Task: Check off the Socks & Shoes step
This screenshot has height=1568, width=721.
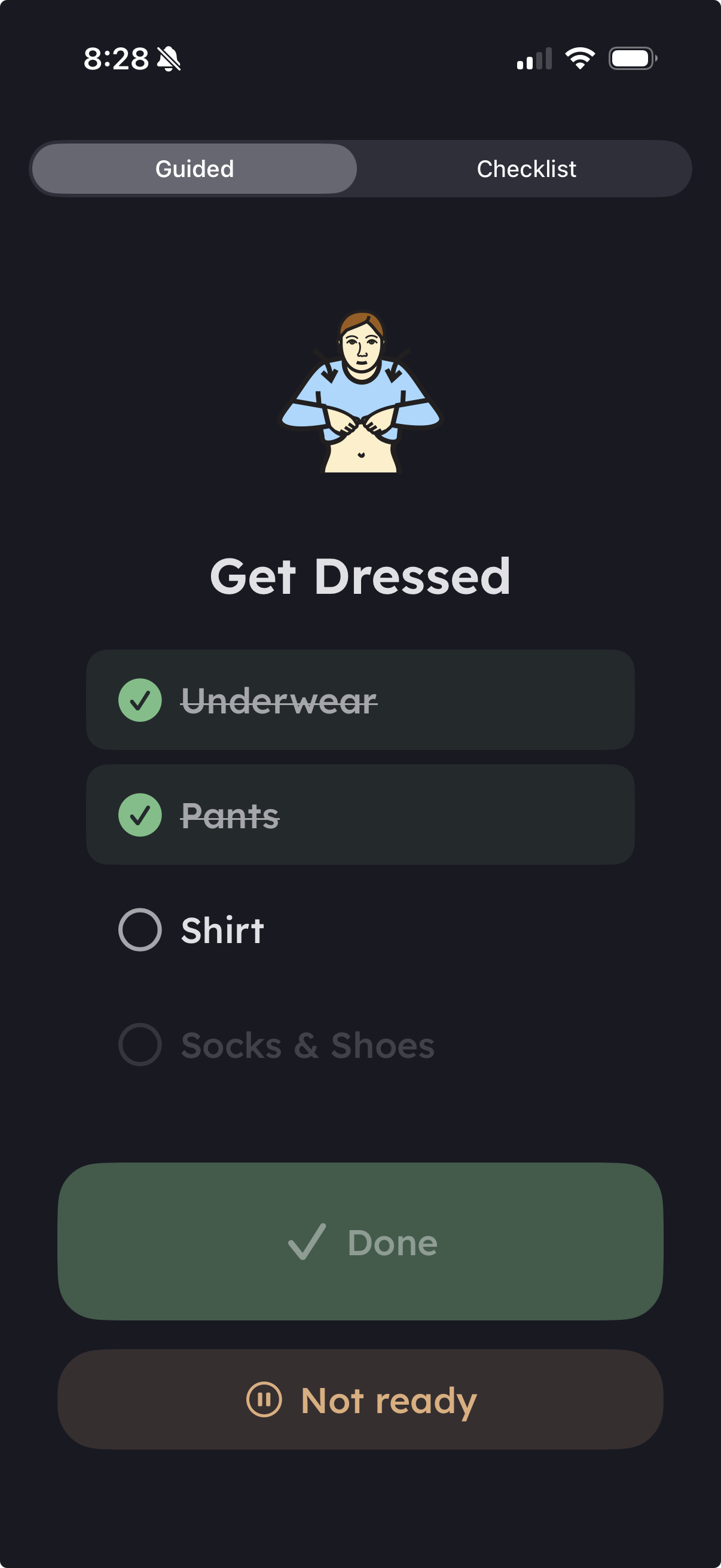Action: tap(139, 1045)
